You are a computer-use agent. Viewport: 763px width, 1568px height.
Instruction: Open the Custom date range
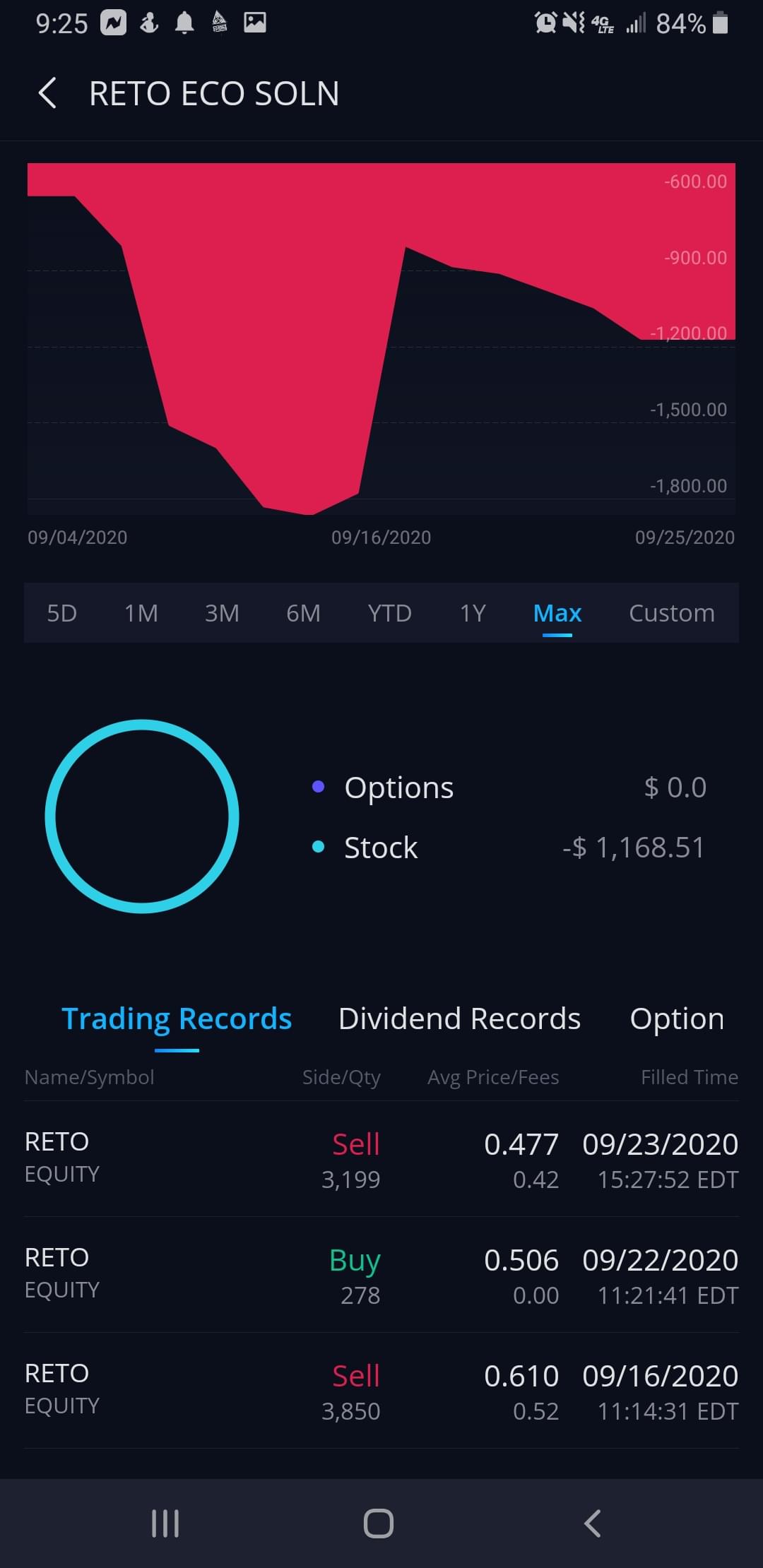(x=671, y=613)
